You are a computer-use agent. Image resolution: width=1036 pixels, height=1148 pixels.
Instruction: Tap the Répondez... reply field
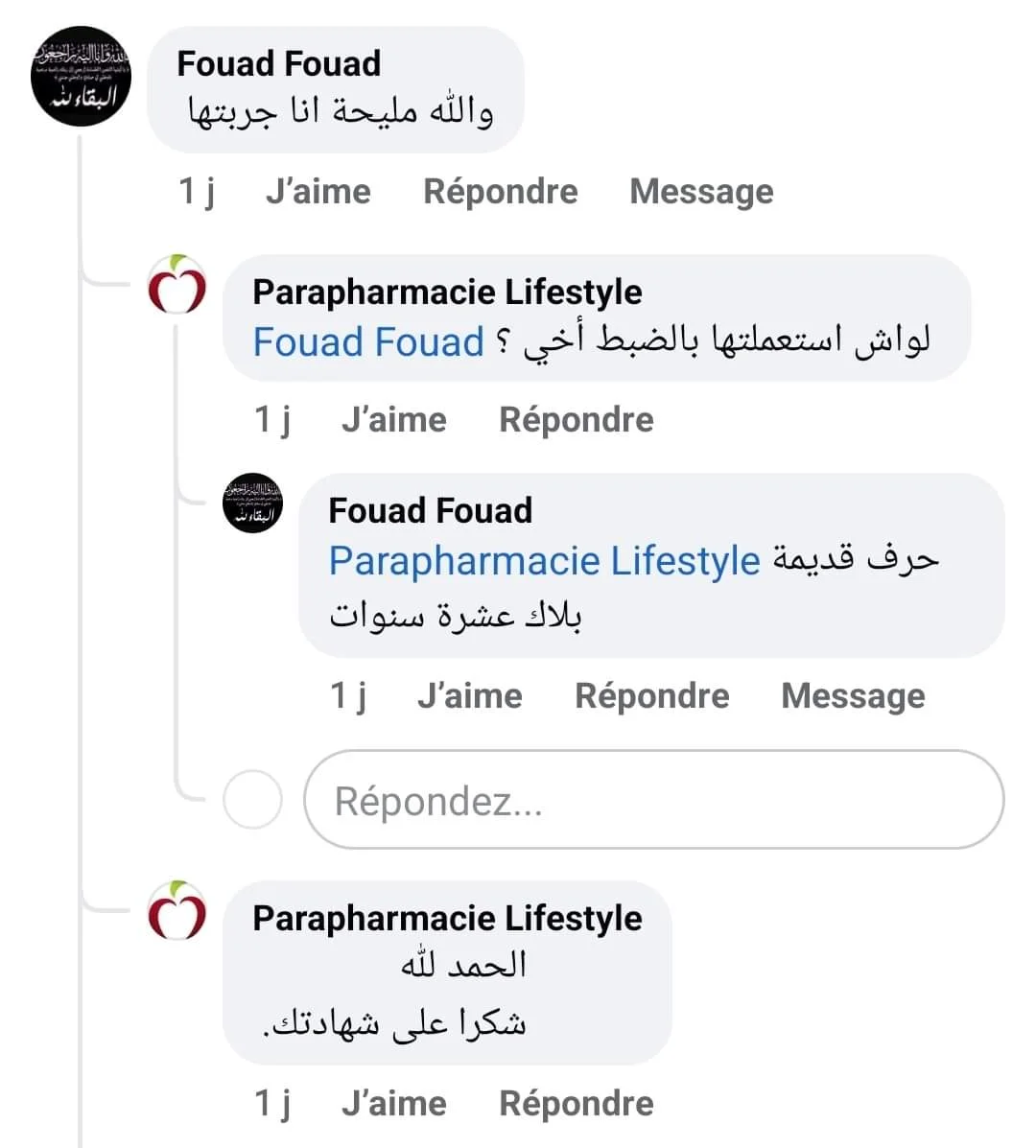[x=653, y=801]
